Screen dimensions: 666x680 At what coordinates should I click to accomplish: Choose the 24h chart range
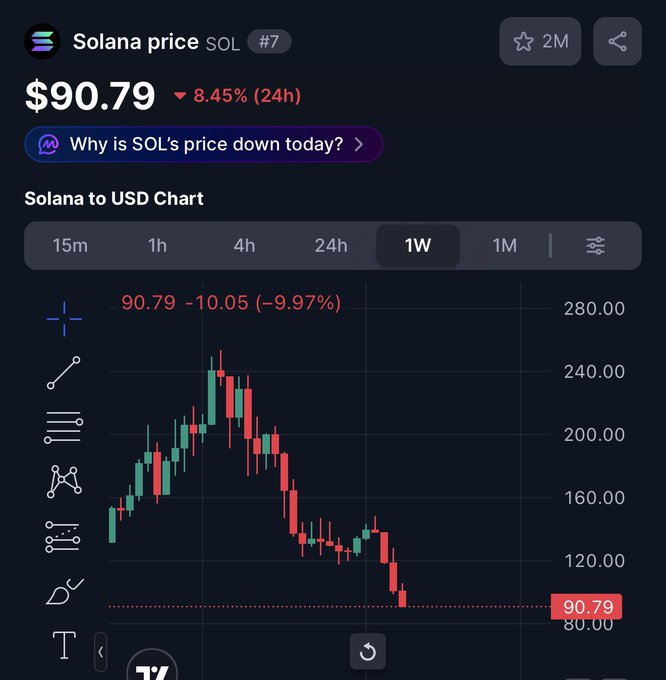[x=331, y=245]
